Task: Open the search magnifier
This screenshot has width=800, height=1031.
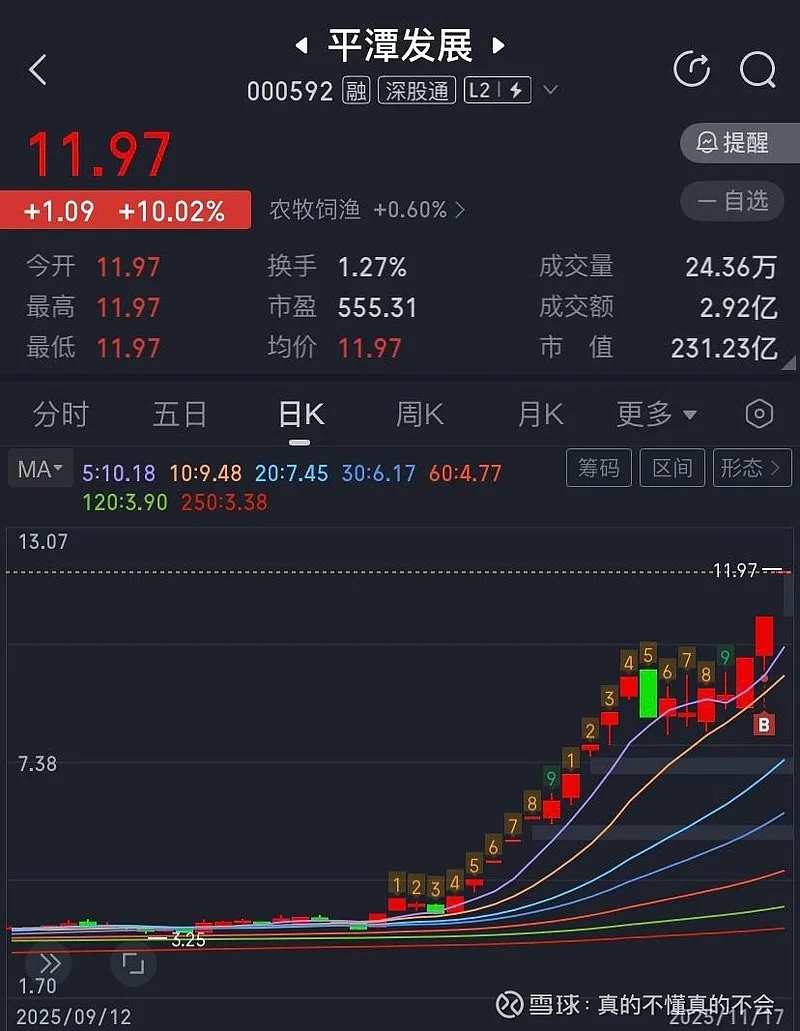Action: pos(757,69)
